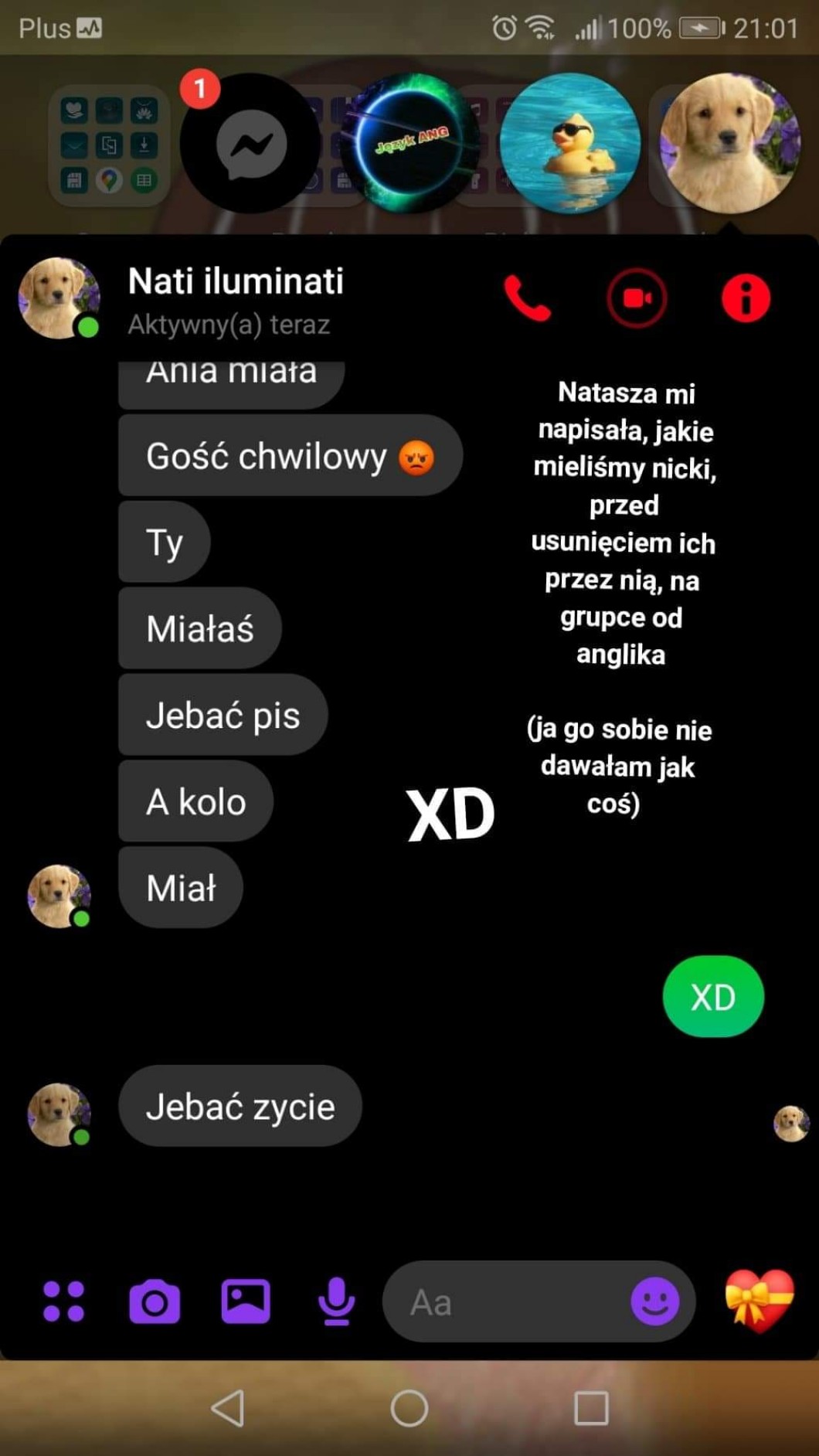This screenshot has width=819, height=1456.
Task: Open conversation info for Nati iluminati
Action: click(746, 298)
